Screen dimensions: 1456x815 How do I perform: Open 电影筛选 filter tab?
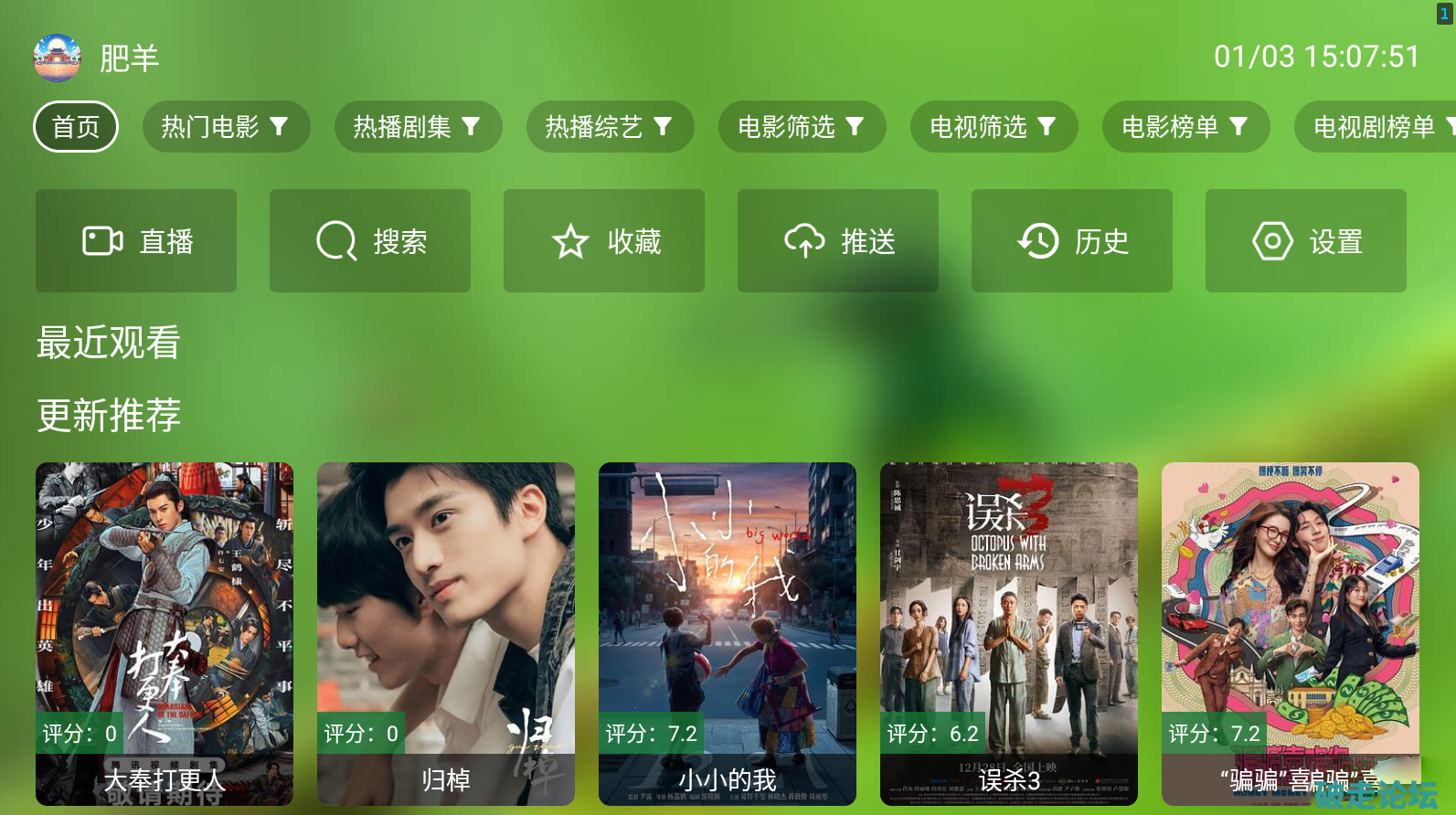pos(802,126)
